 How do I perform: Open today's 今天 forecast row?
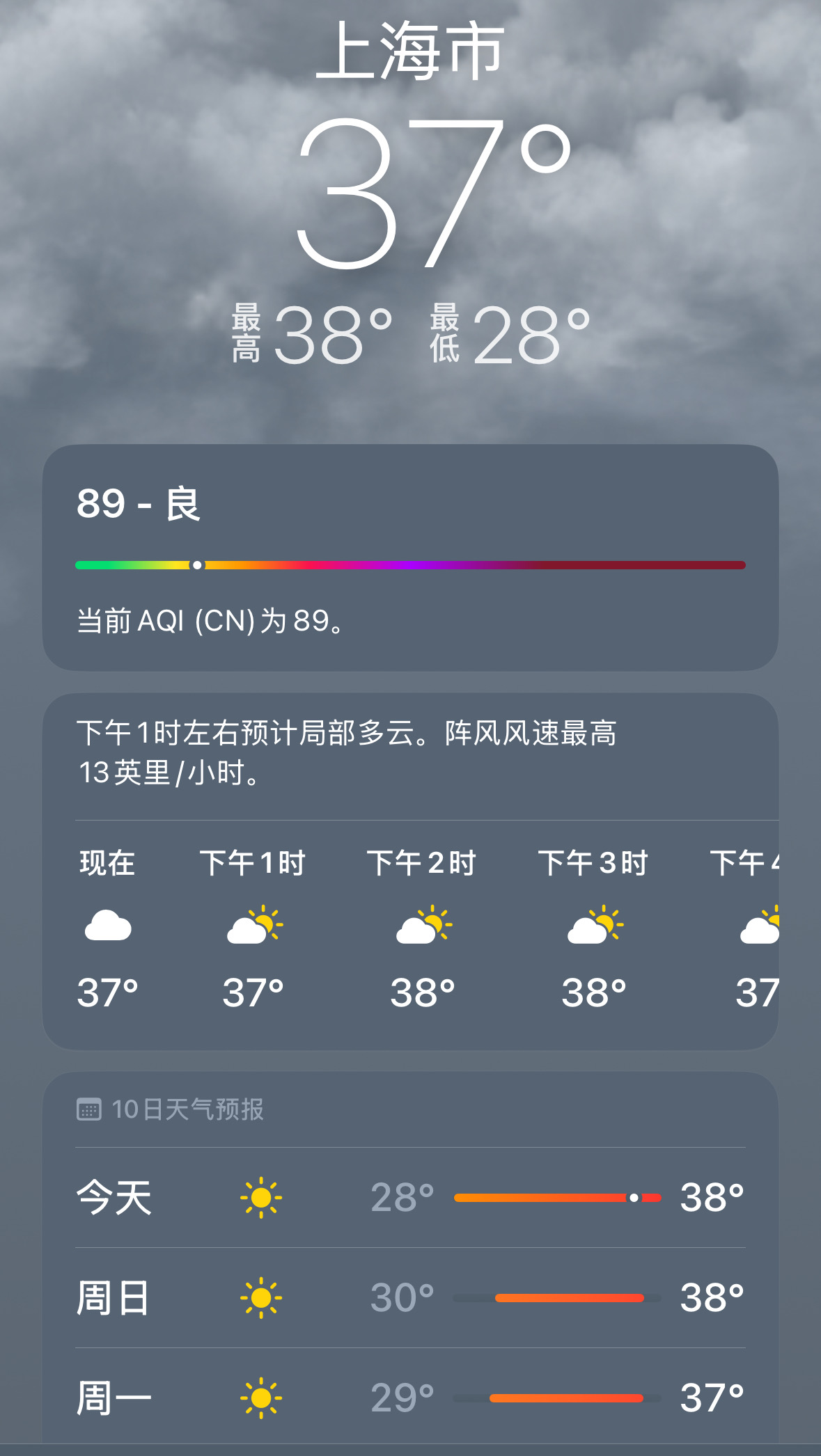point(410,1198)
